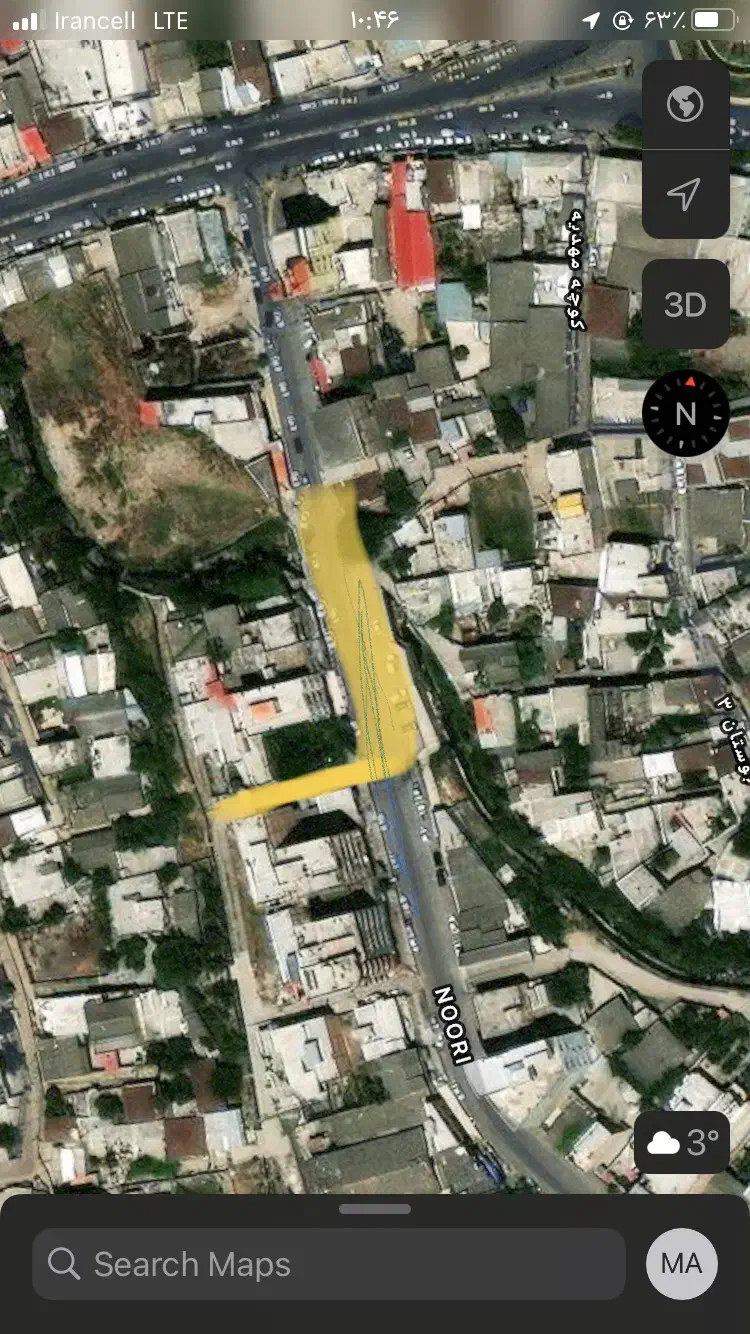Switch the map to 3D view
Viewport: 750px width, 1334px height.
click(685, 304)
